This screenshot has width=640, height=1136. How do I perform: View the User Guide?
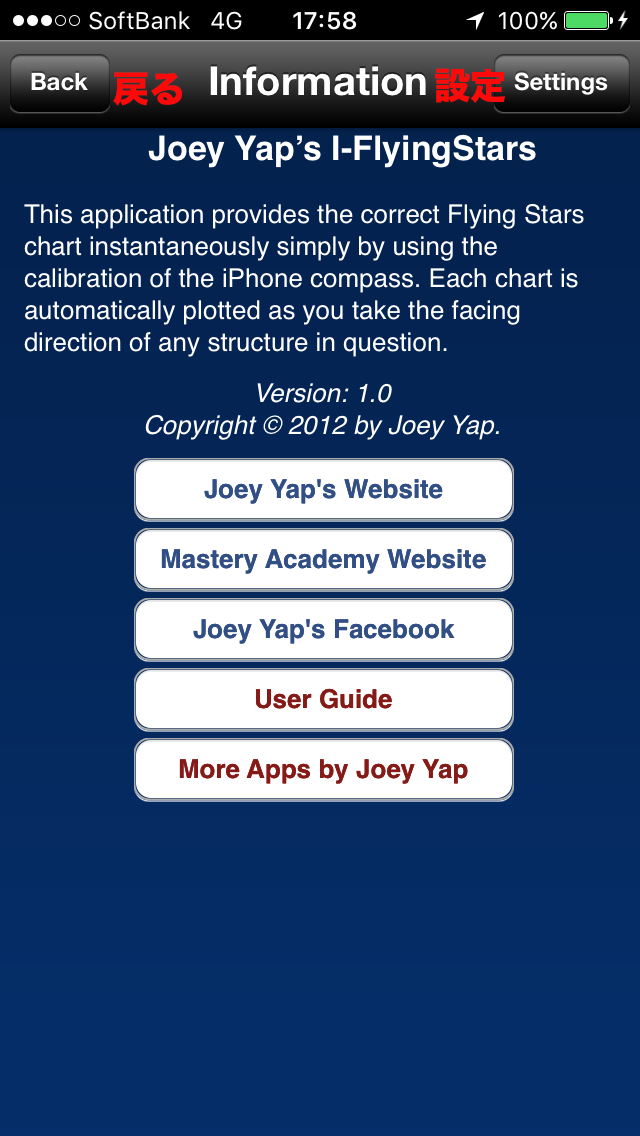(x=323, y=699)
